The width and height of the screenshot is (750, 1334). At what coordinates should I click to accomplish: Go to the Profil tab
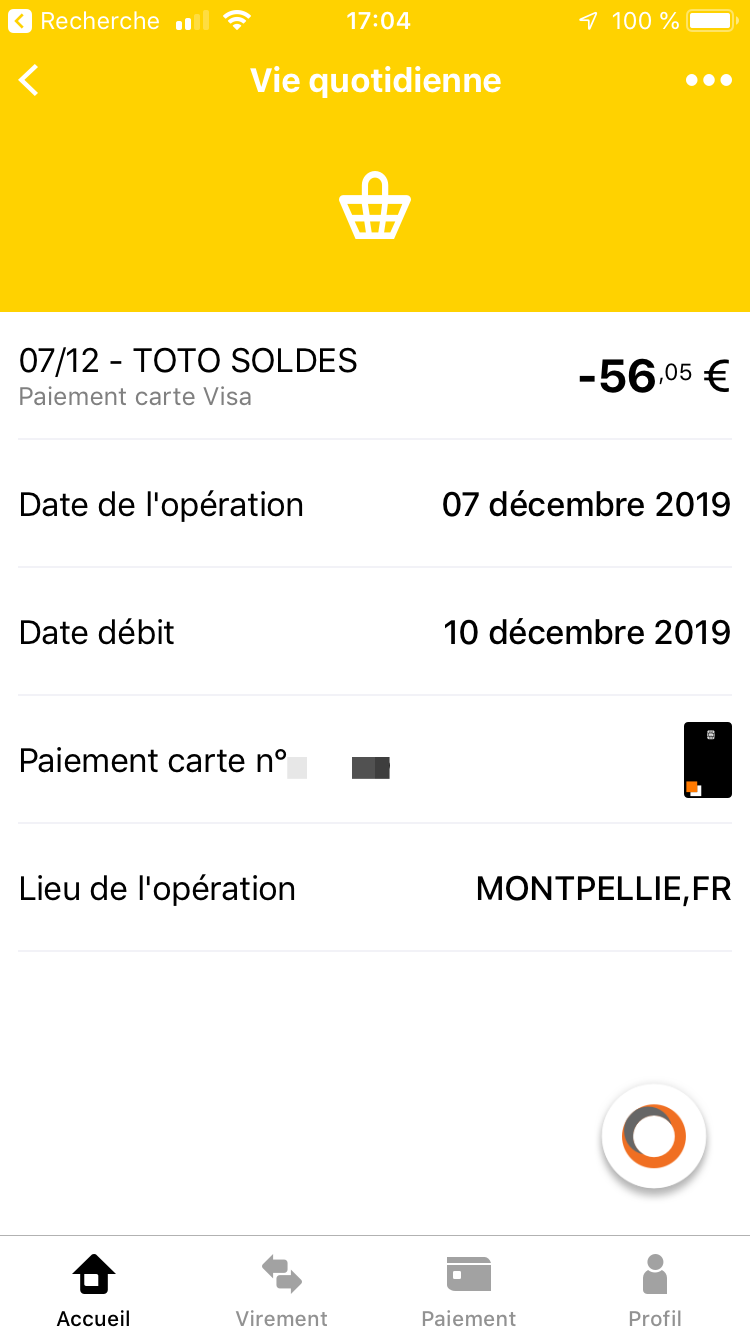[655, 1290]
